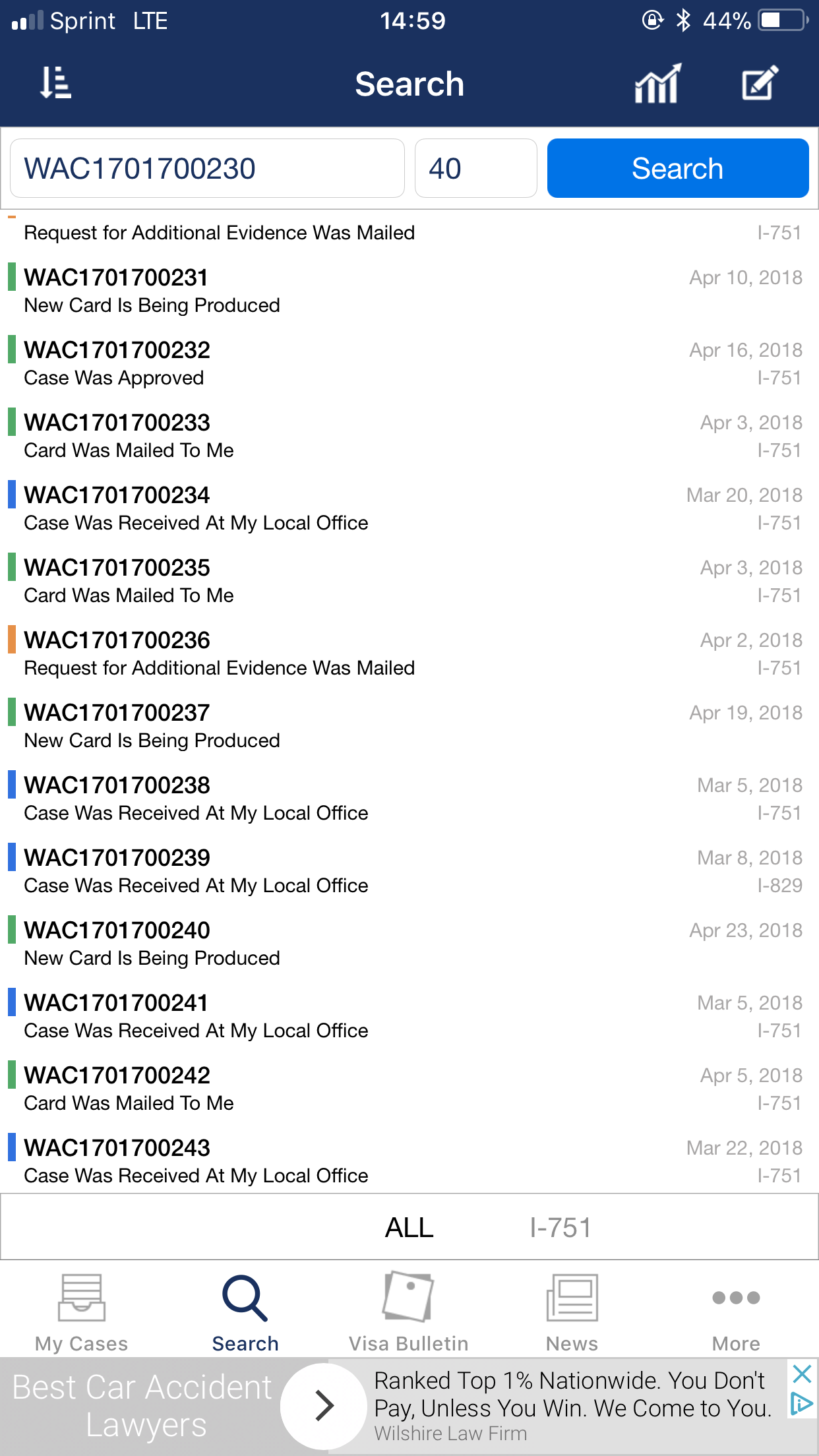The image size is (819, 1456).
Task: Open case WAC1701700234 received at local office
Action: [x=409, y=508]
